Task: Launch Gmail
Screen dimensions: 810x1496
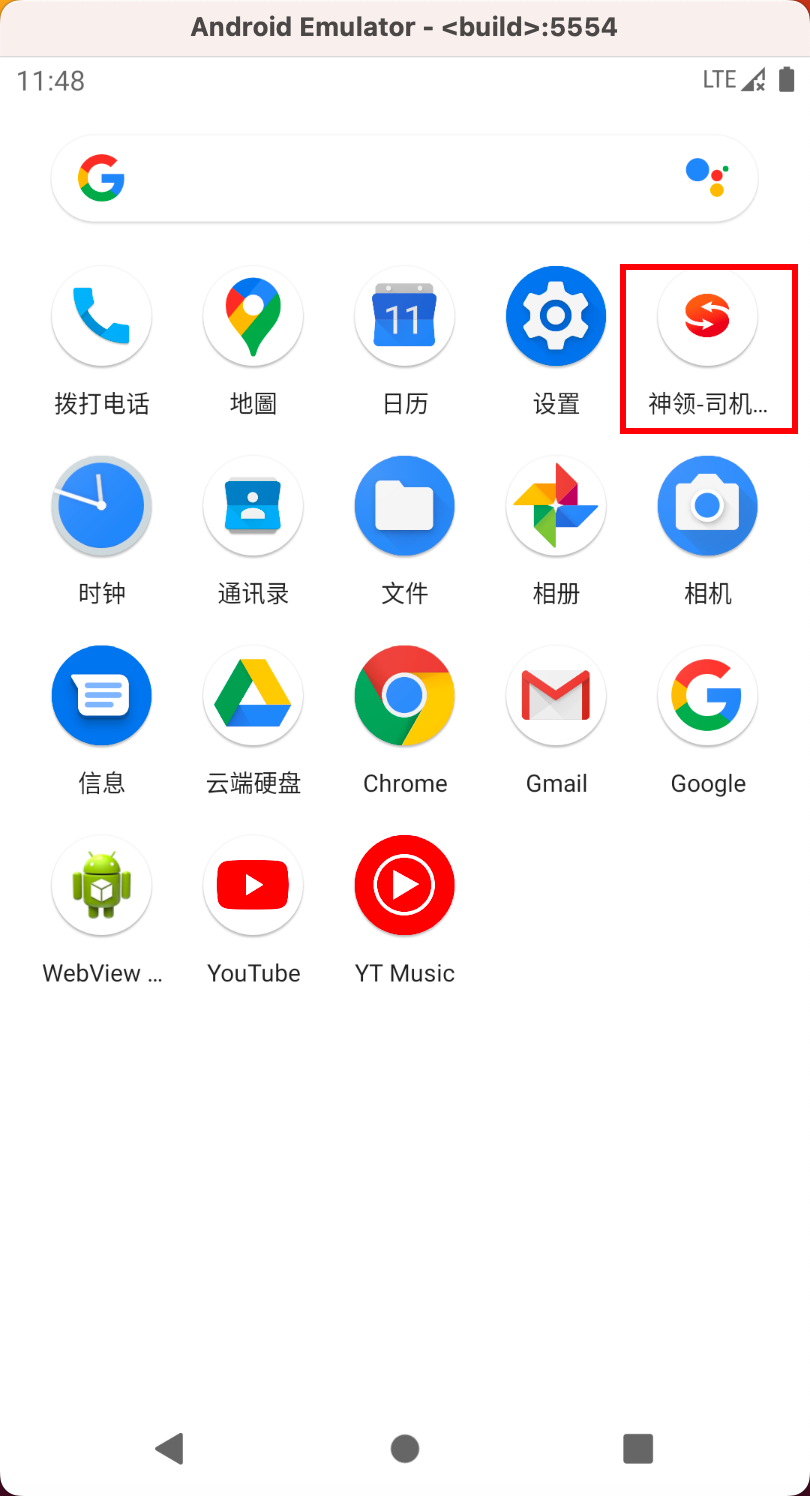Action: pos(556,696)
